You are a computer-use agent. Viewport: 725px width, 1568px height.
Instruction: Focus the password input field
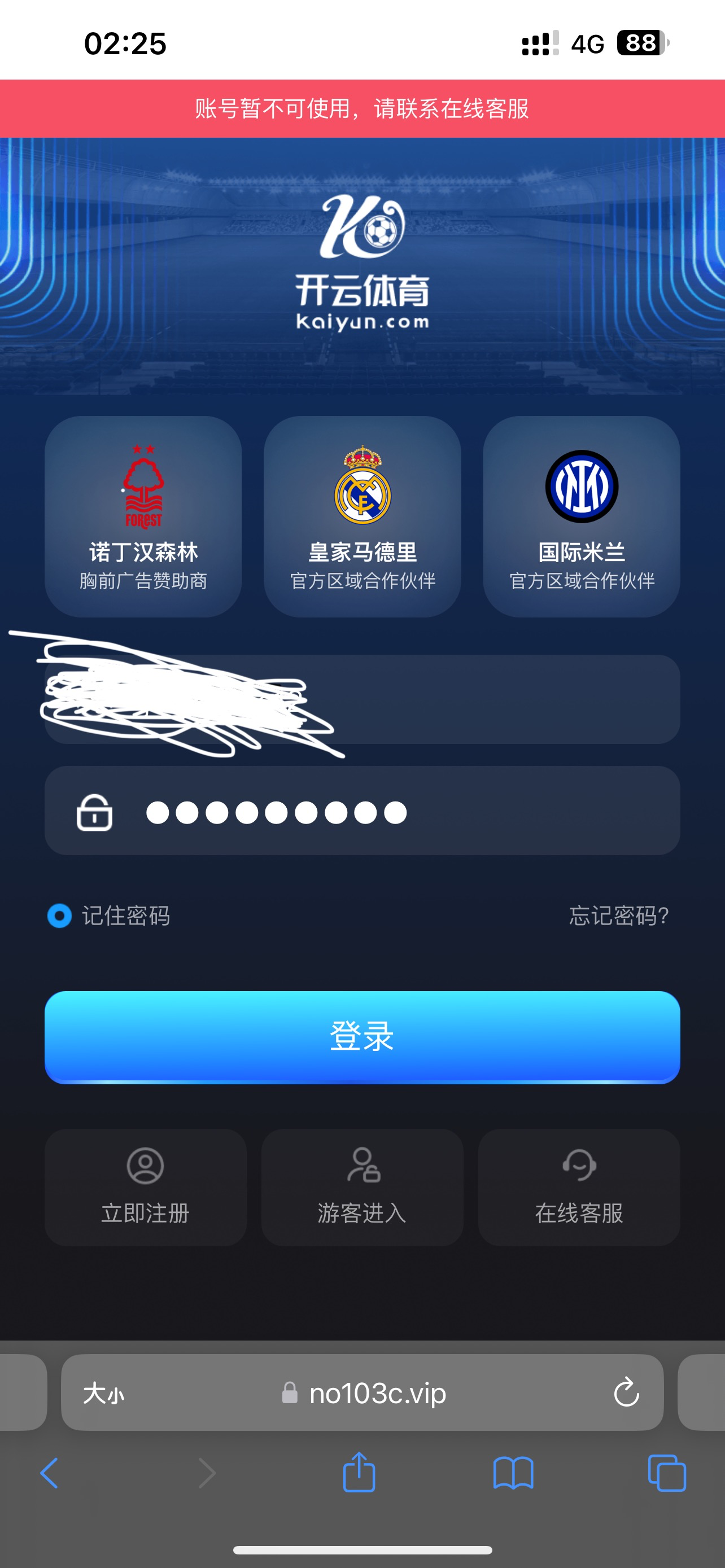[x=390, y=812]
